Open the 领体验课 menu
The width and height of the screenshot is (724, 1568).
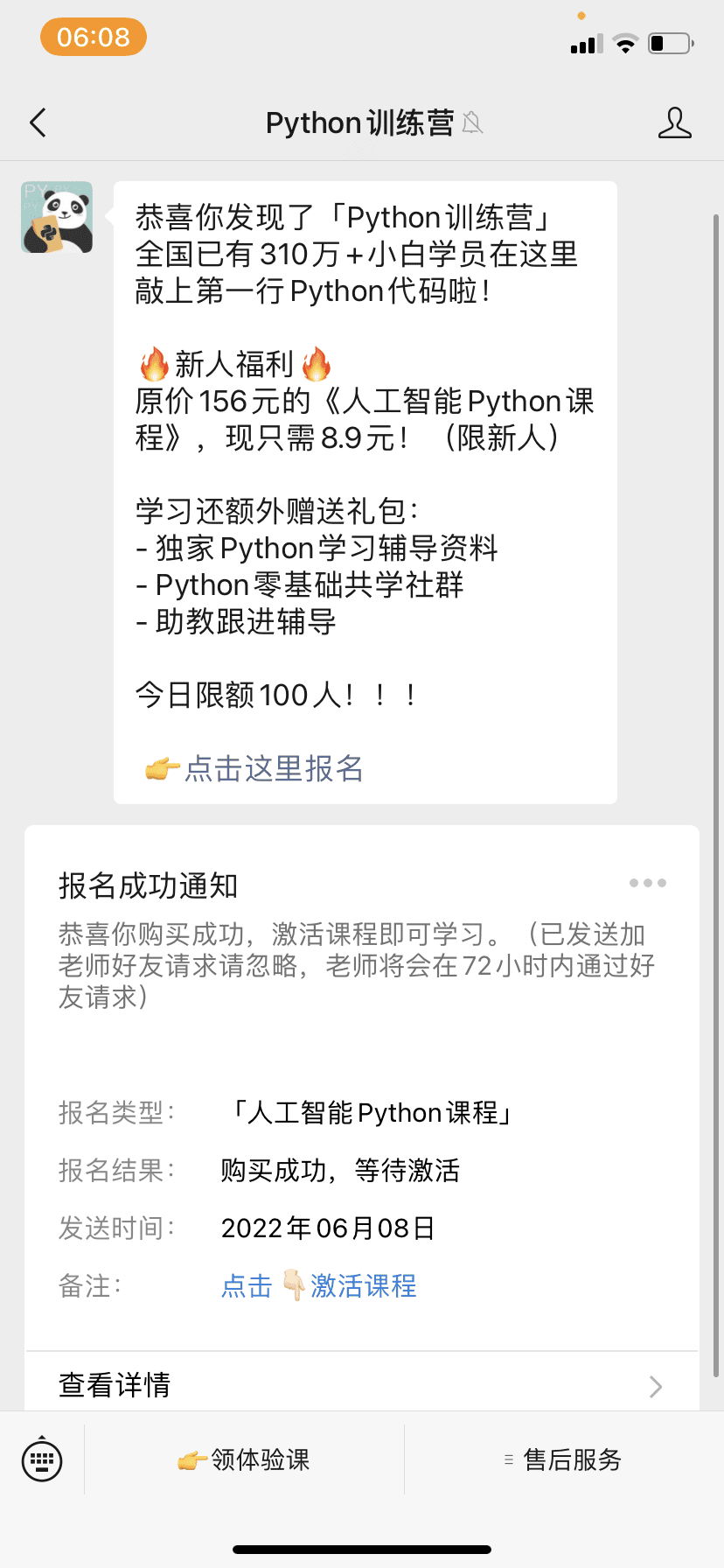[244, 1459]
